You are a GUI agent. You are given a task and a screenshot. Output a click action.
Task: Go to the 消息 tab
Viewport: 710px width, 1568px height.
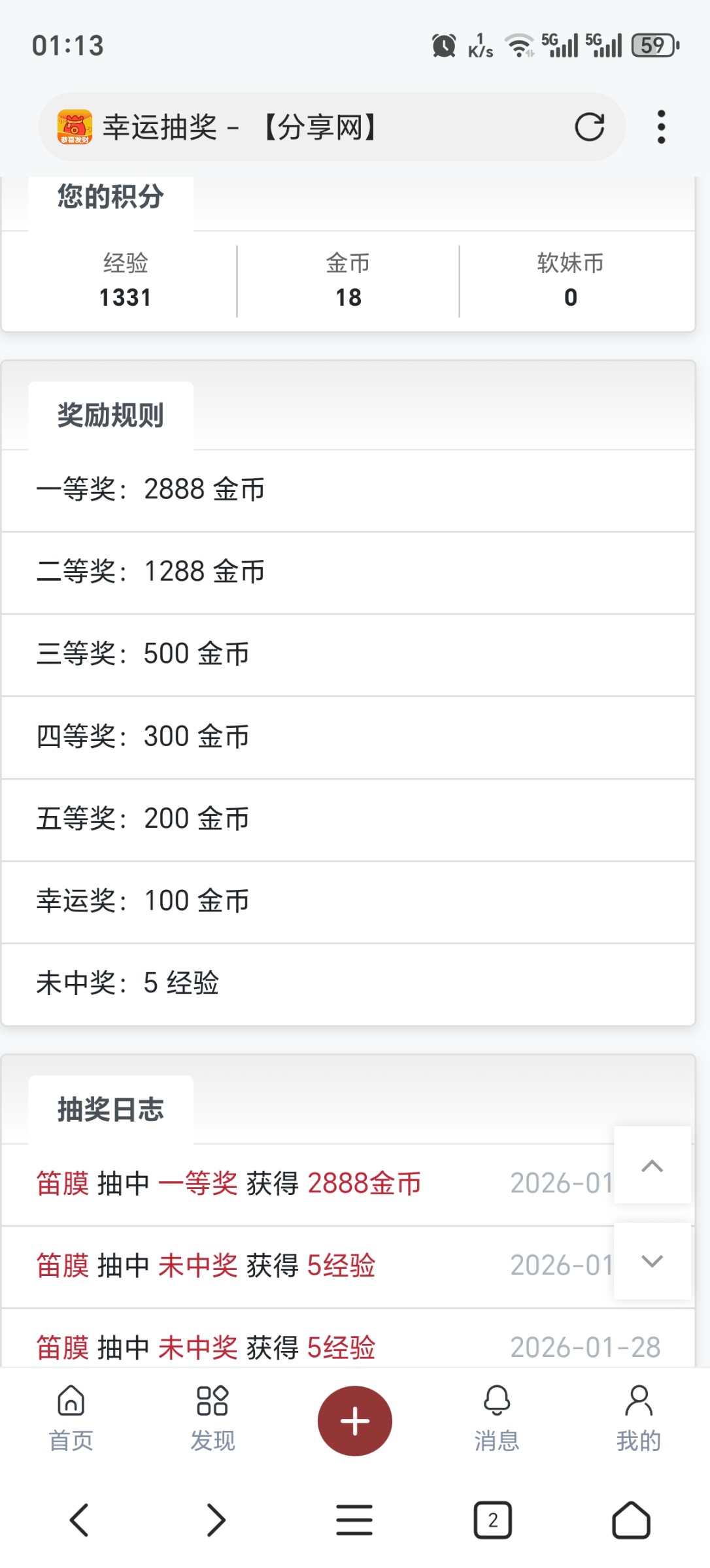497,1419
